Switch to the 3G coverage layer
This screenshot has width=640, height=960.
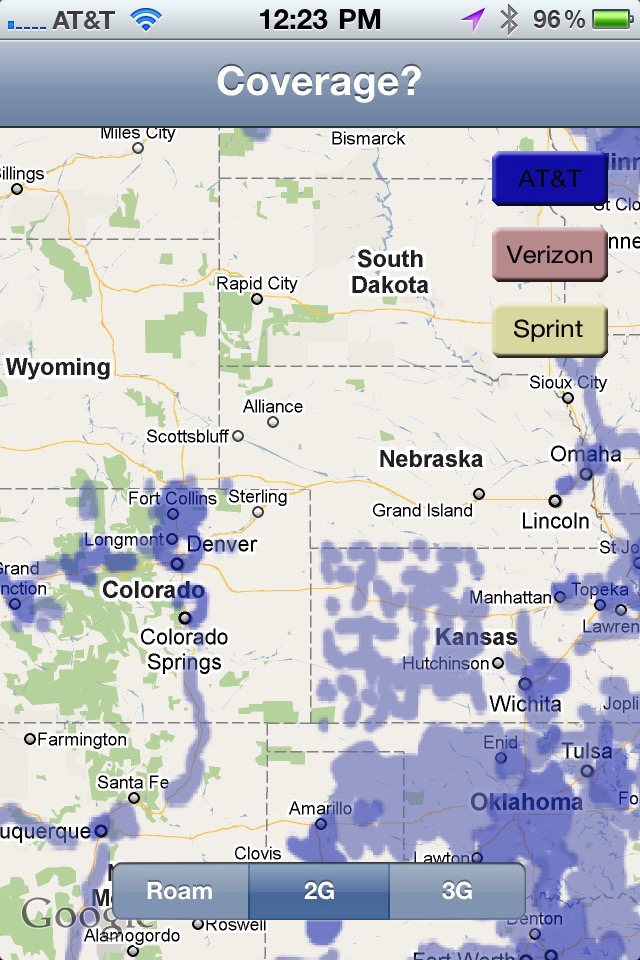pyautogui.click(x=456, y=891)
